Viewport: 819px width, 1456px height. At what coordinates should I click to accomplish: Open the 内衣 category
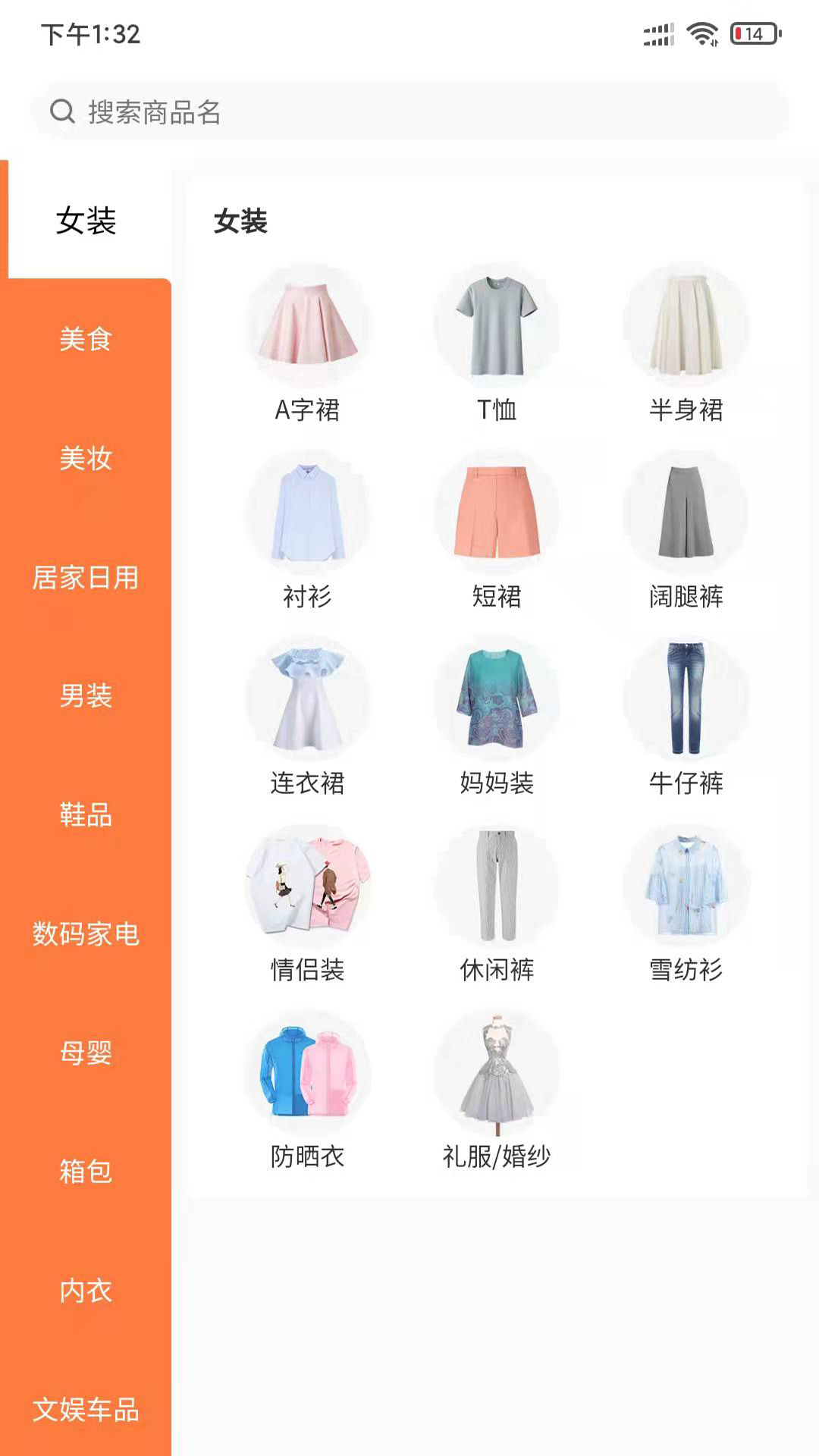pyautogui.click(x=86, y=1290)
